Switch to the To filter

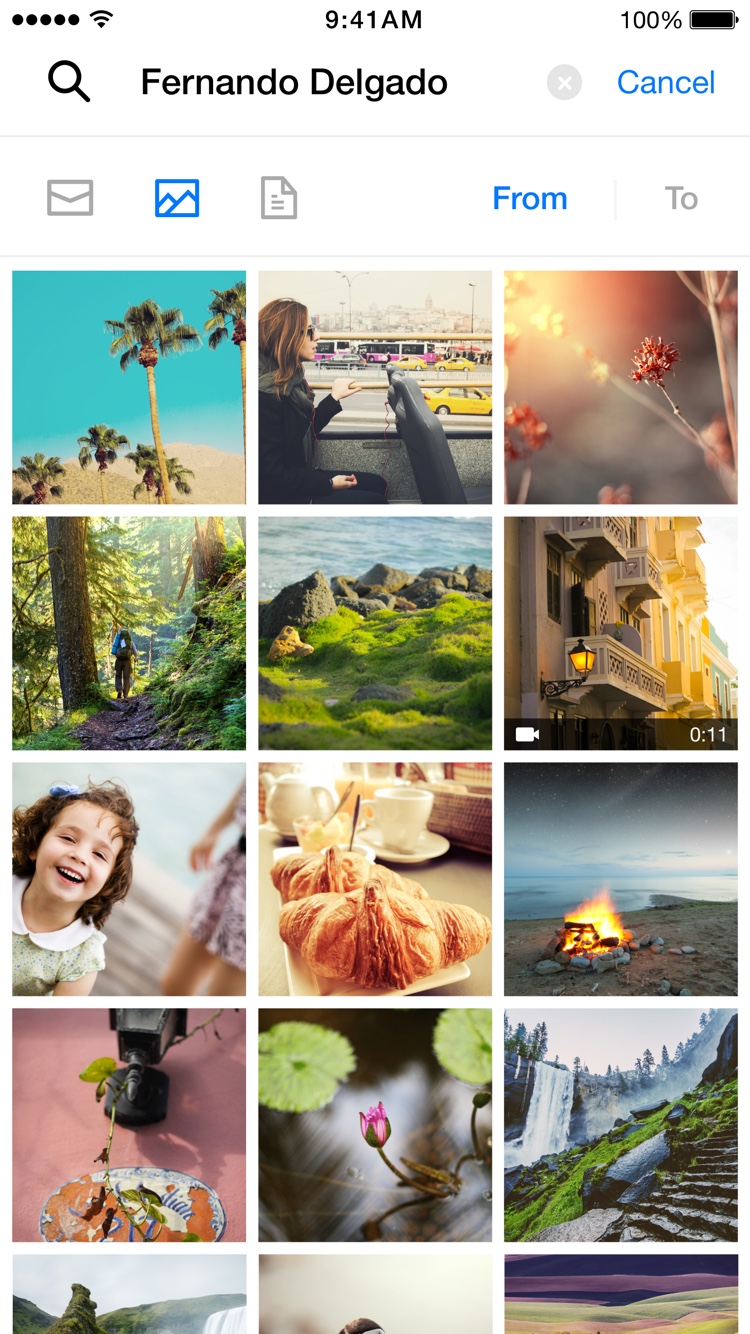click(681, 199)
